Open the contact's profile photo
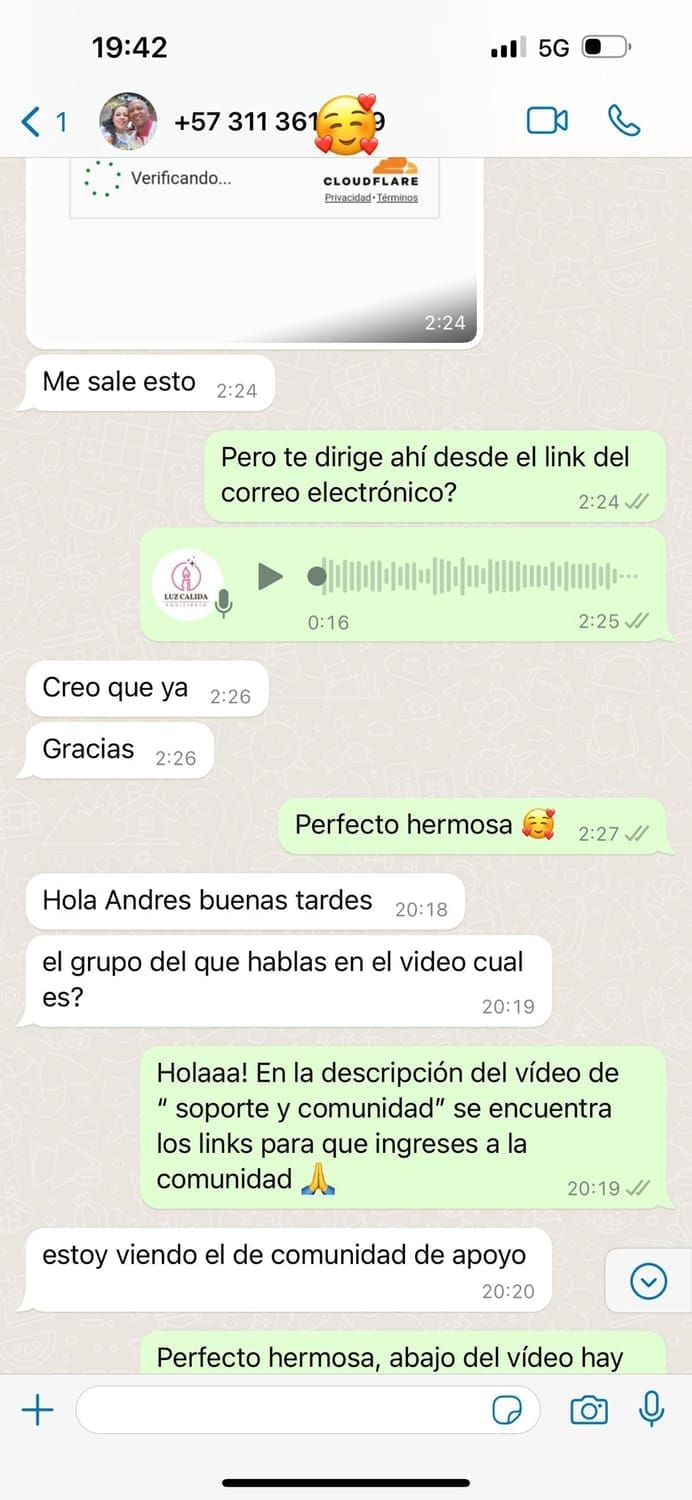The width and height of the screenshot is (692, 1500). pos(128,122)
